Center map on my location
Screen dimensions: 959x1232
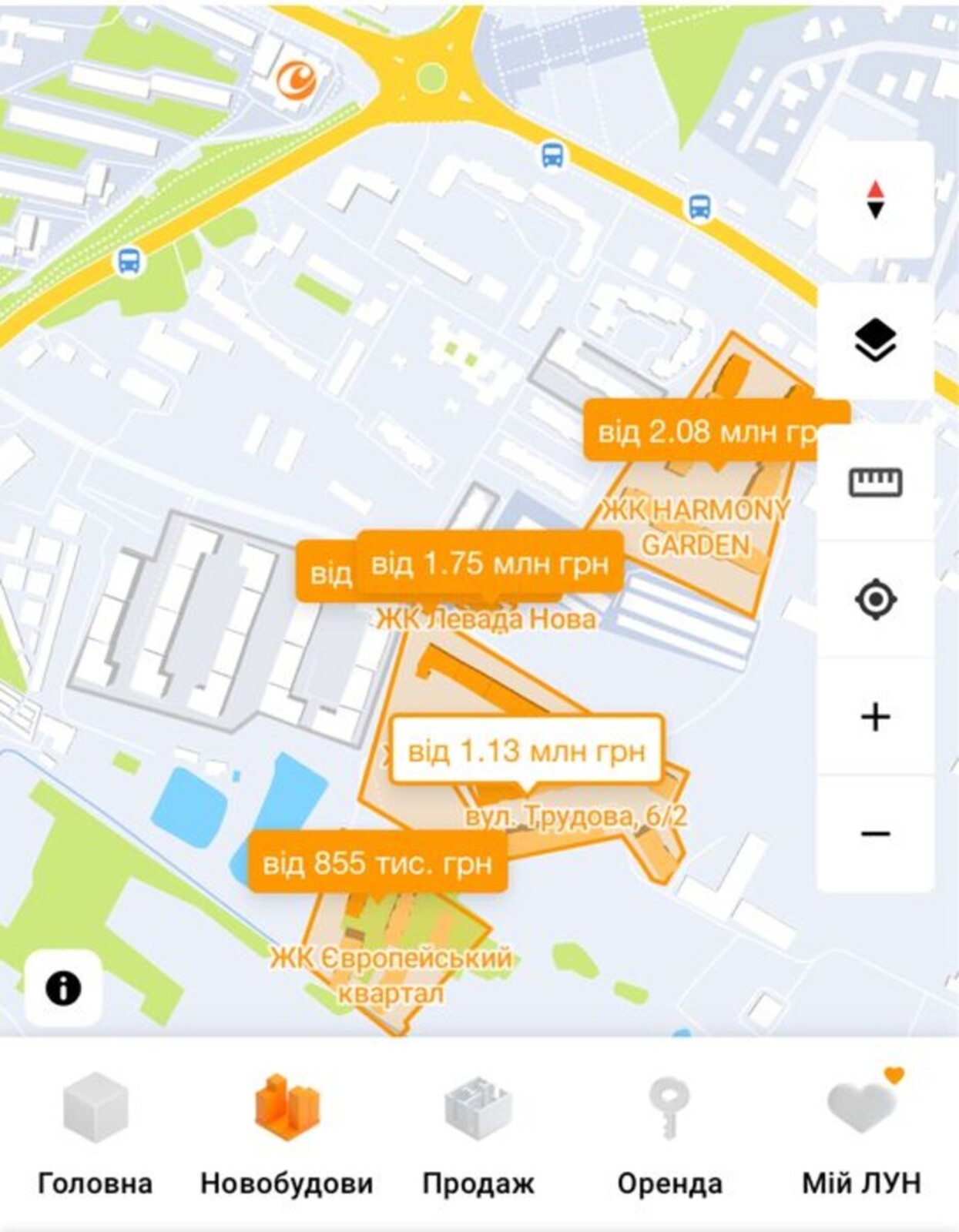(x=875, y=599)
